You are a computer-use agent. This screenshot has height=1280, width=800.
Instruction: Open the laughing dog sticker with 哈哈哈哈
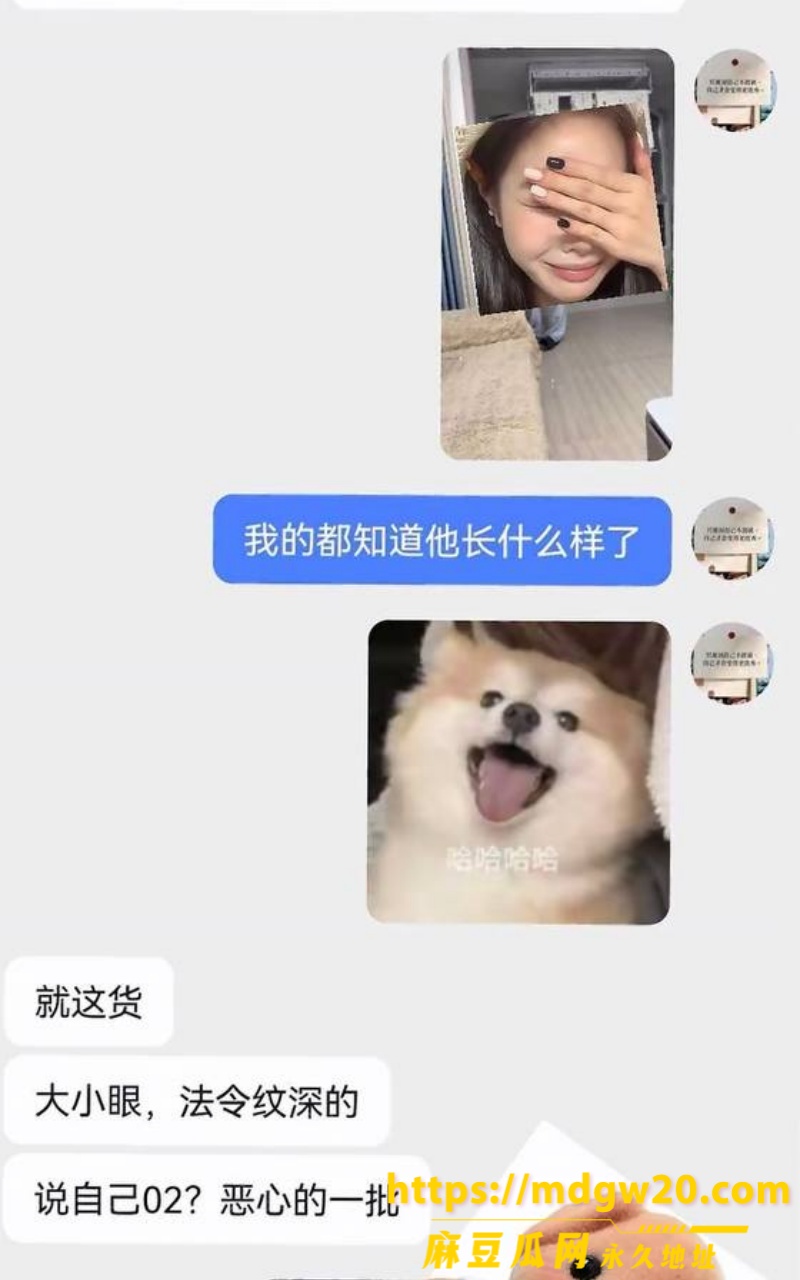(x=518, y=772)
